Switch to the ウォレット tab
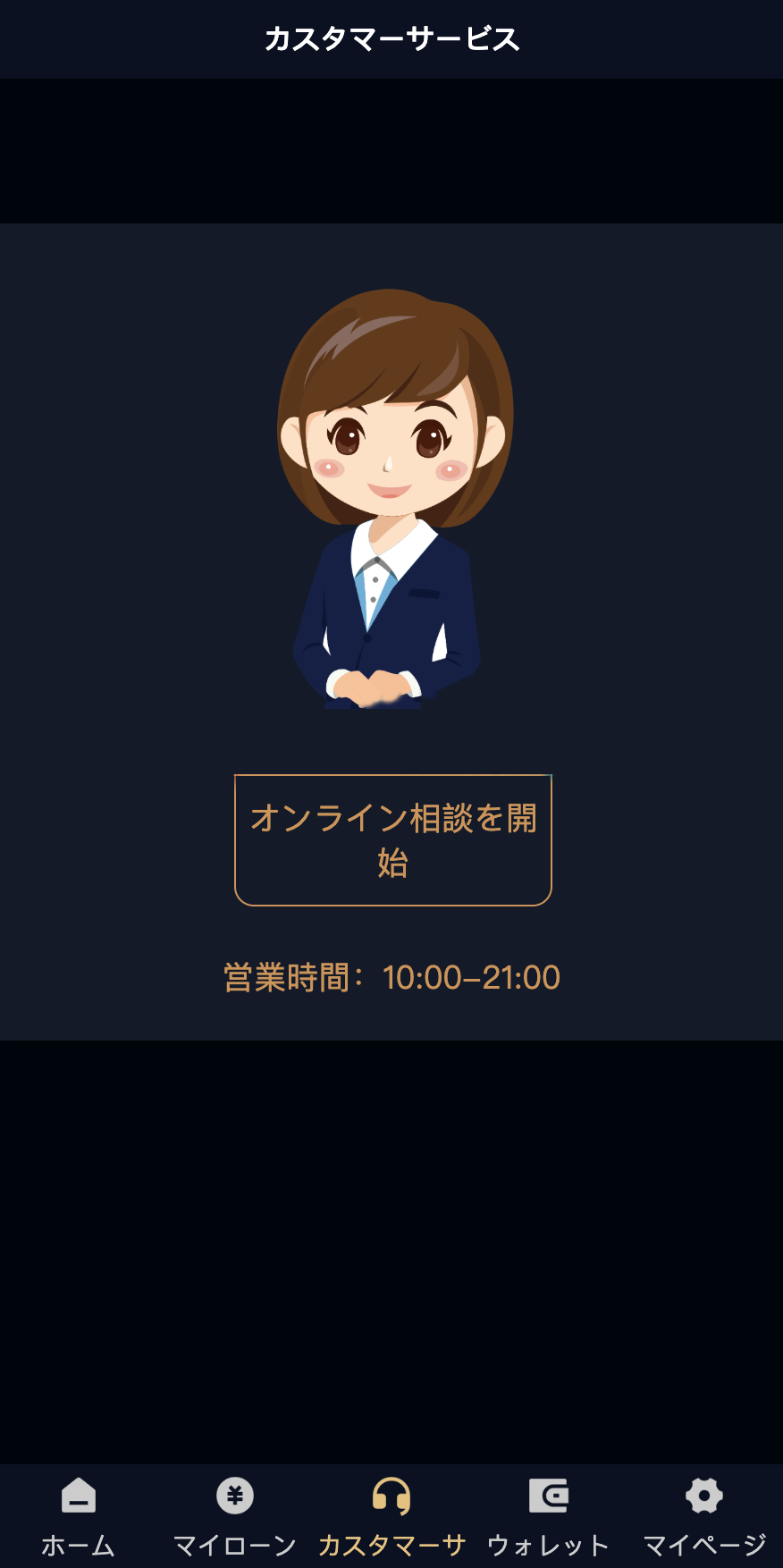 (548, 1515)
